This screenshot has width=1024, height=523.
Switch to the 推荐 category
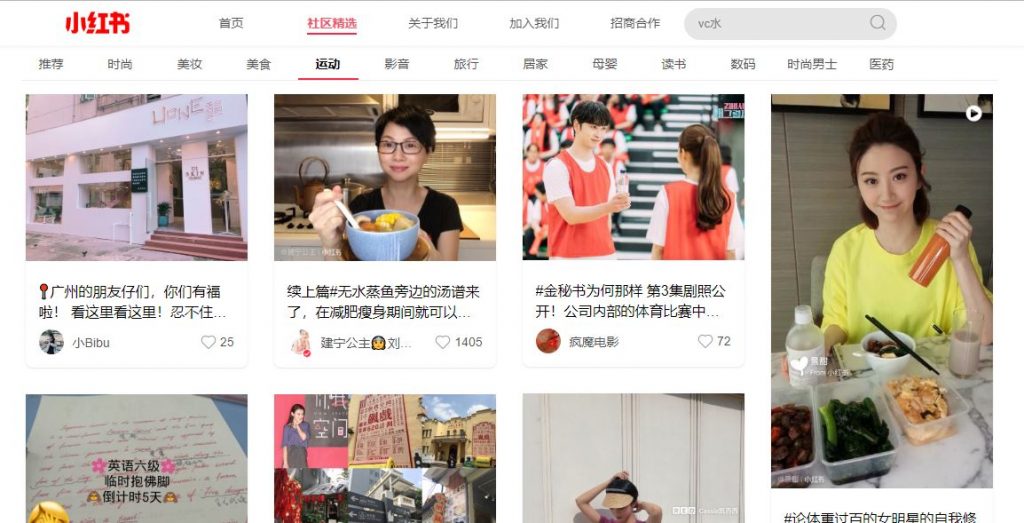tap(51, 64)
